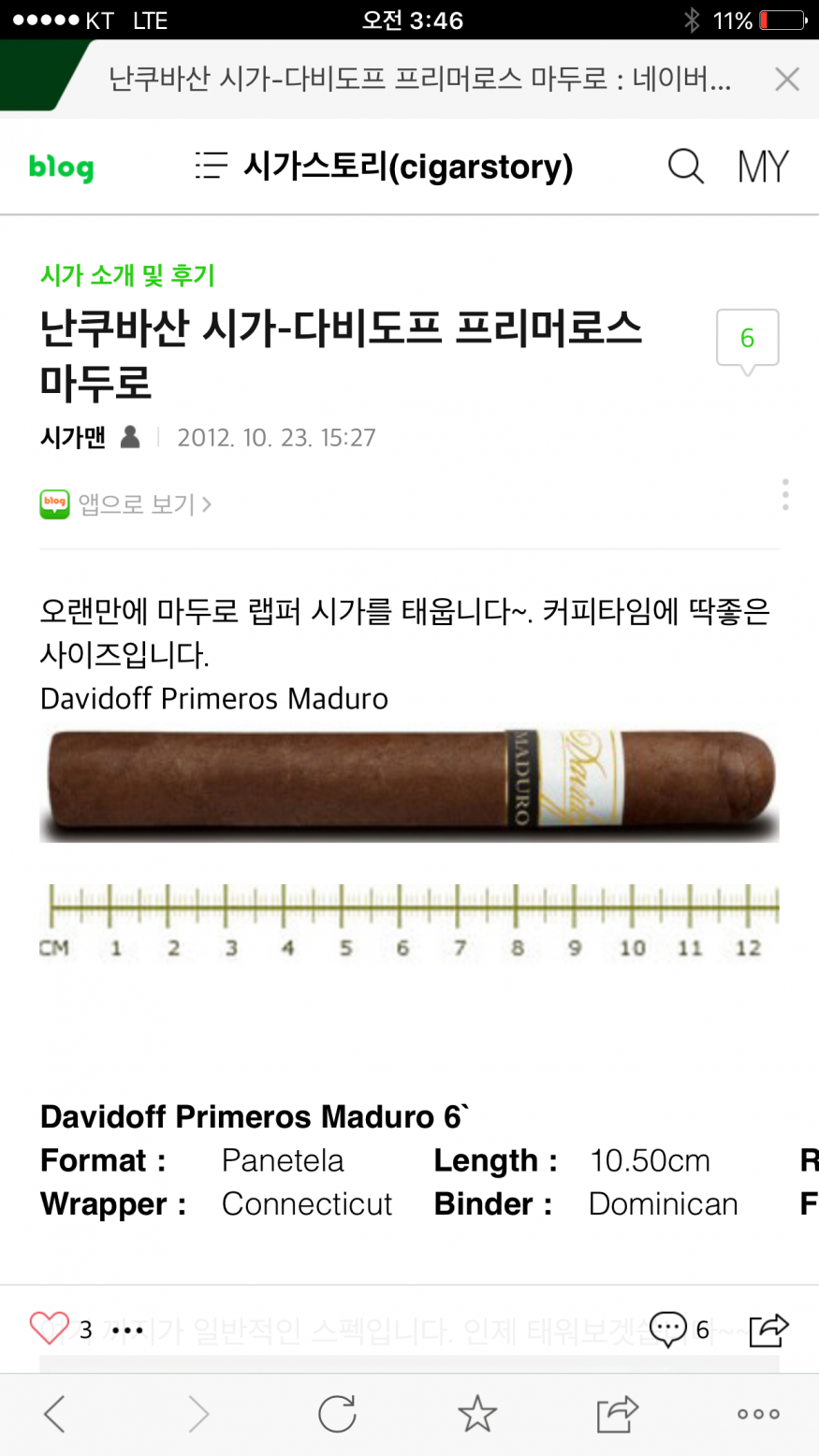Open the 시가 소개 및 후기 category

[127, 275]
